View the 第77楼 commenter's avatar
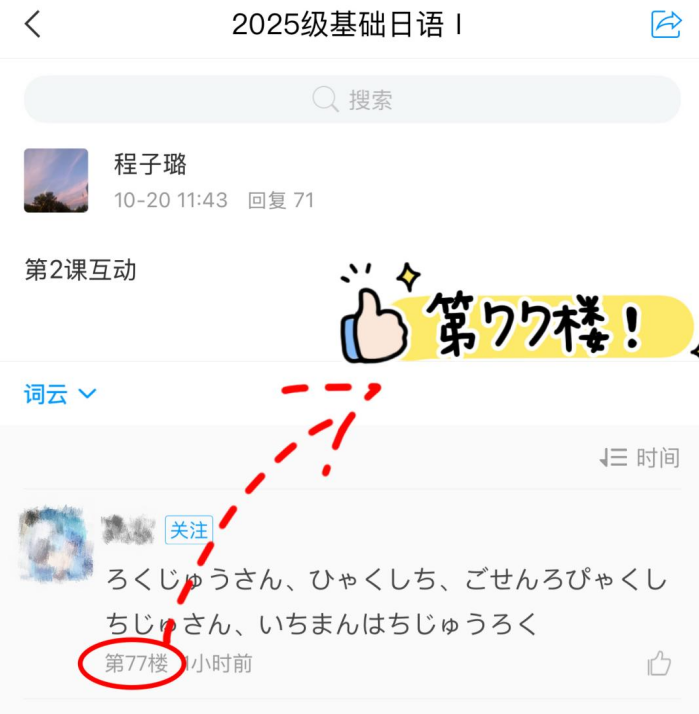This screenshot has width=699, height=714. [56, 544]
